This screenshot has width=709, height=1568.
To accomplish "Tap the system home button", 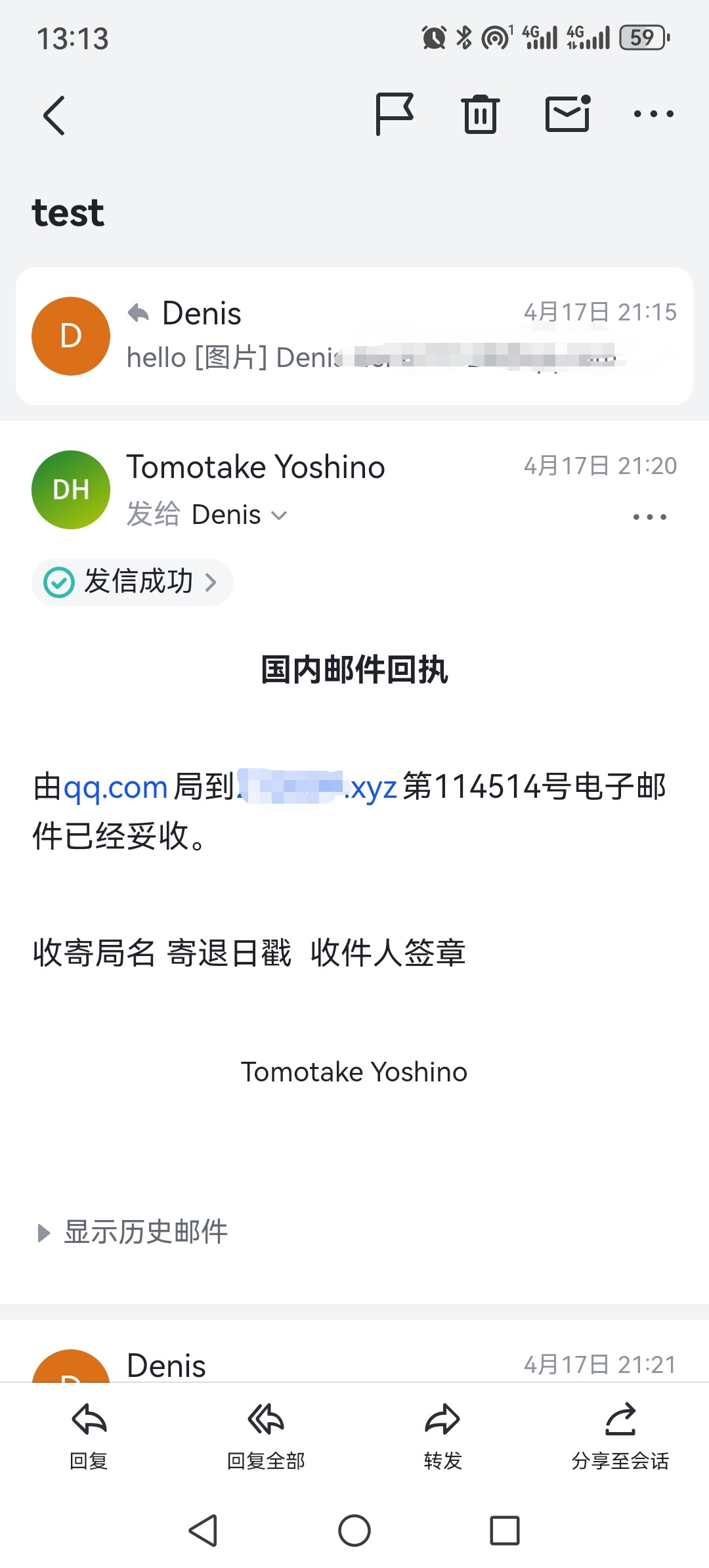I will point(354,1531).
